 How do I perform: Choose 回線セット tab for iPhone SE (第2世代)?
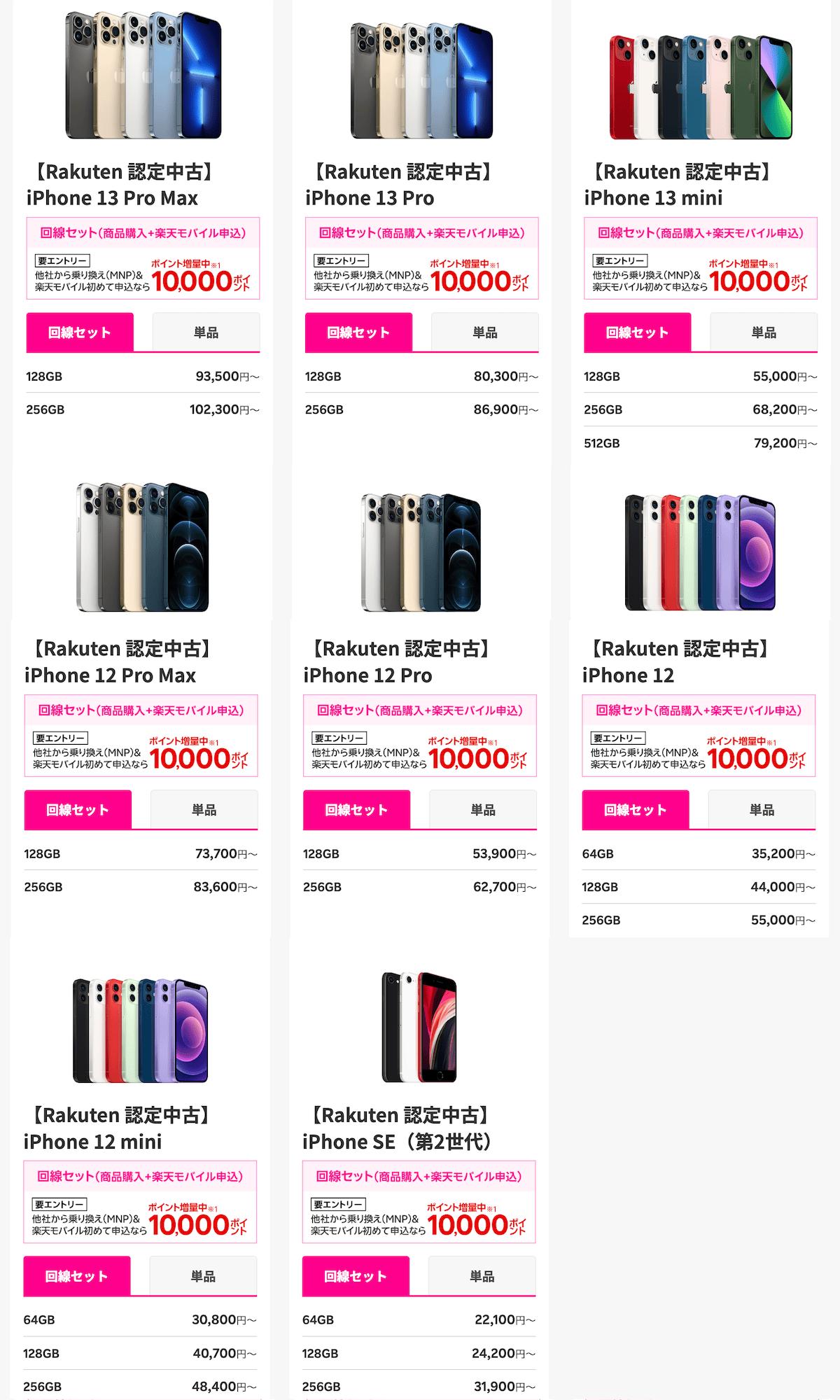coord(356,1276)
